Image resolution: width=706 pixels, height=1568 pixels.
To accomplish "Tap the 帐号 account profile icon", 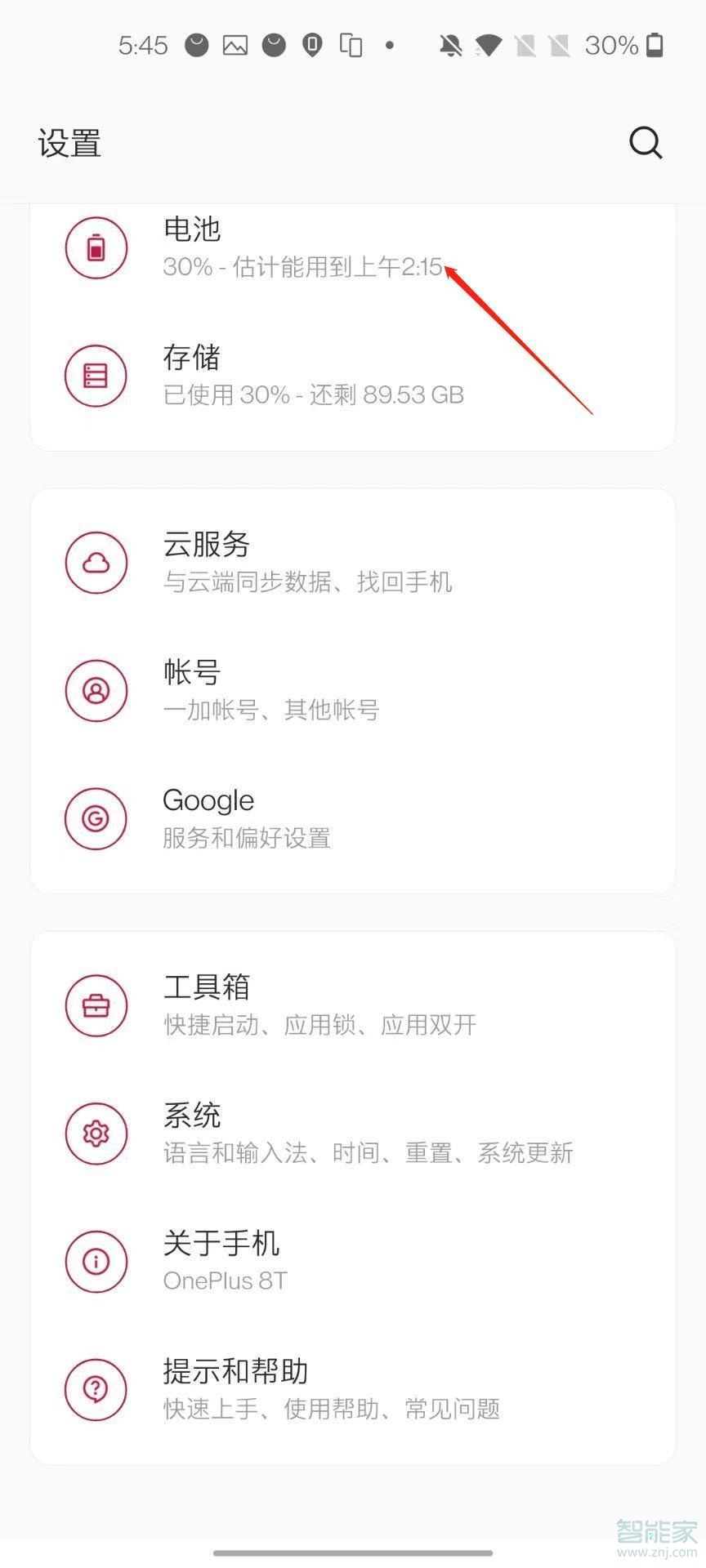I will pyautogui.click(x=96, y=690).
